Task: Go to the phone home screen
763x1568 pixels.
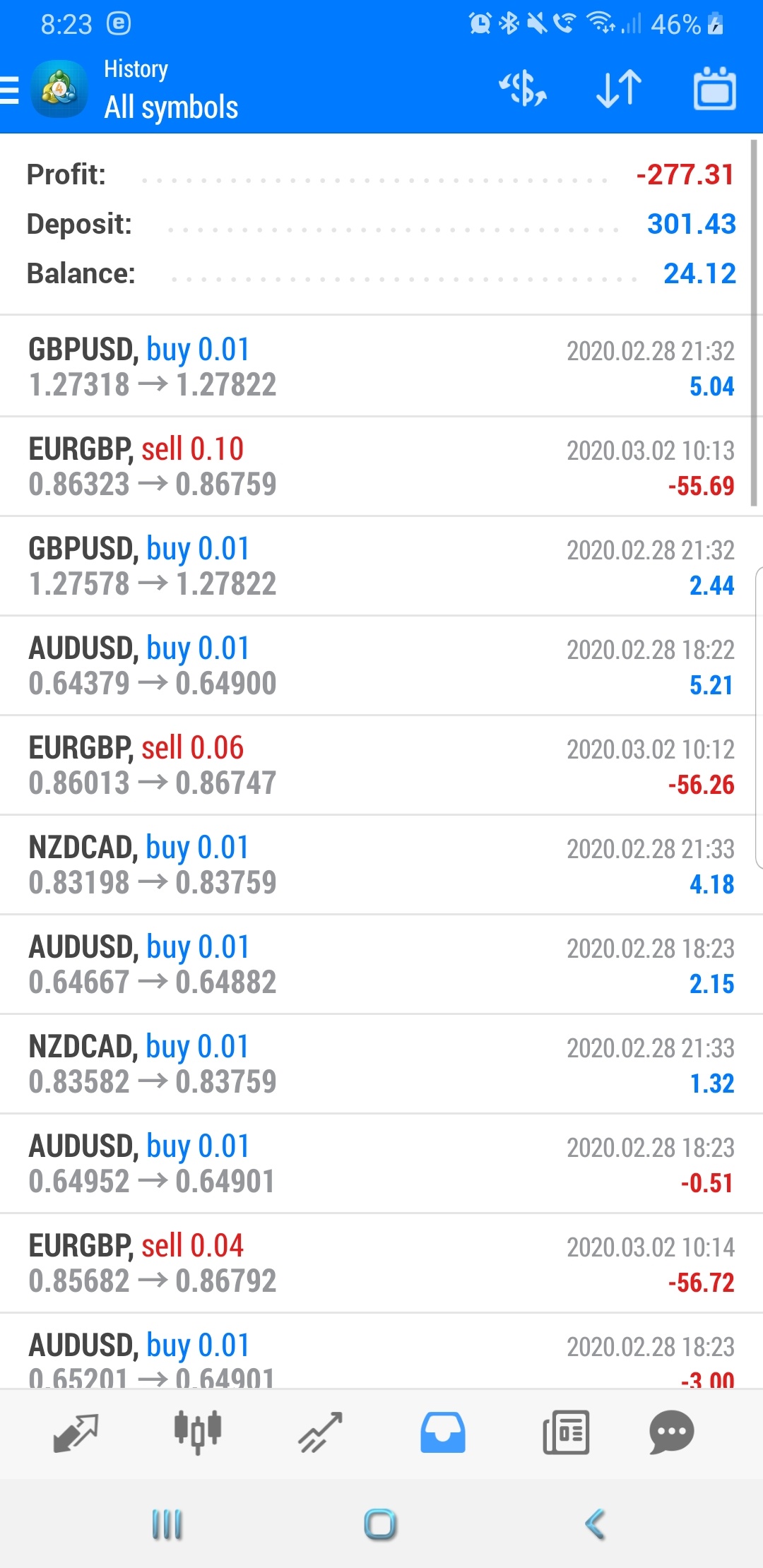Action: 380,1524
